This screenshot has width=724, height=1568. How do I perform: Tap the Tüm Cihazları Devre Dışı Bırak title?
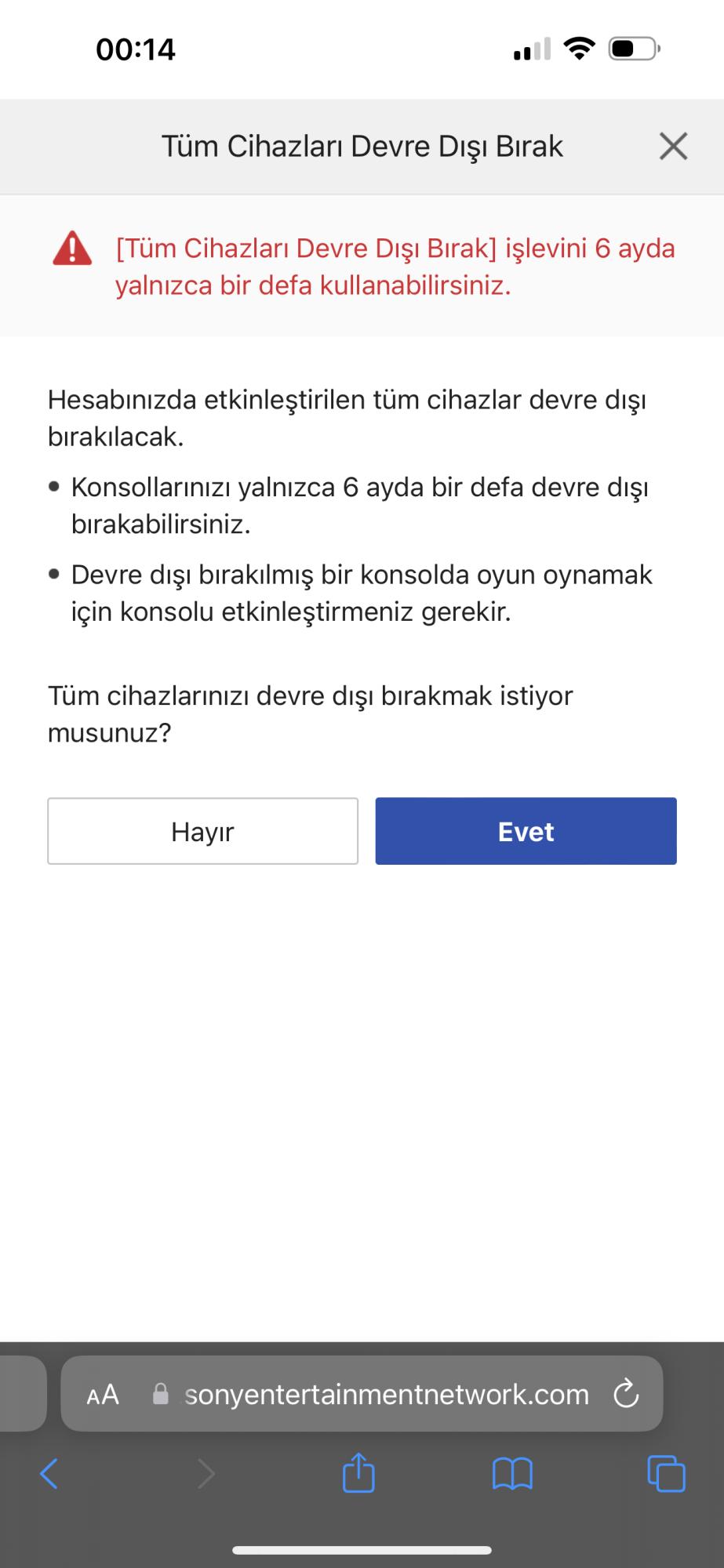pos(363,146)
